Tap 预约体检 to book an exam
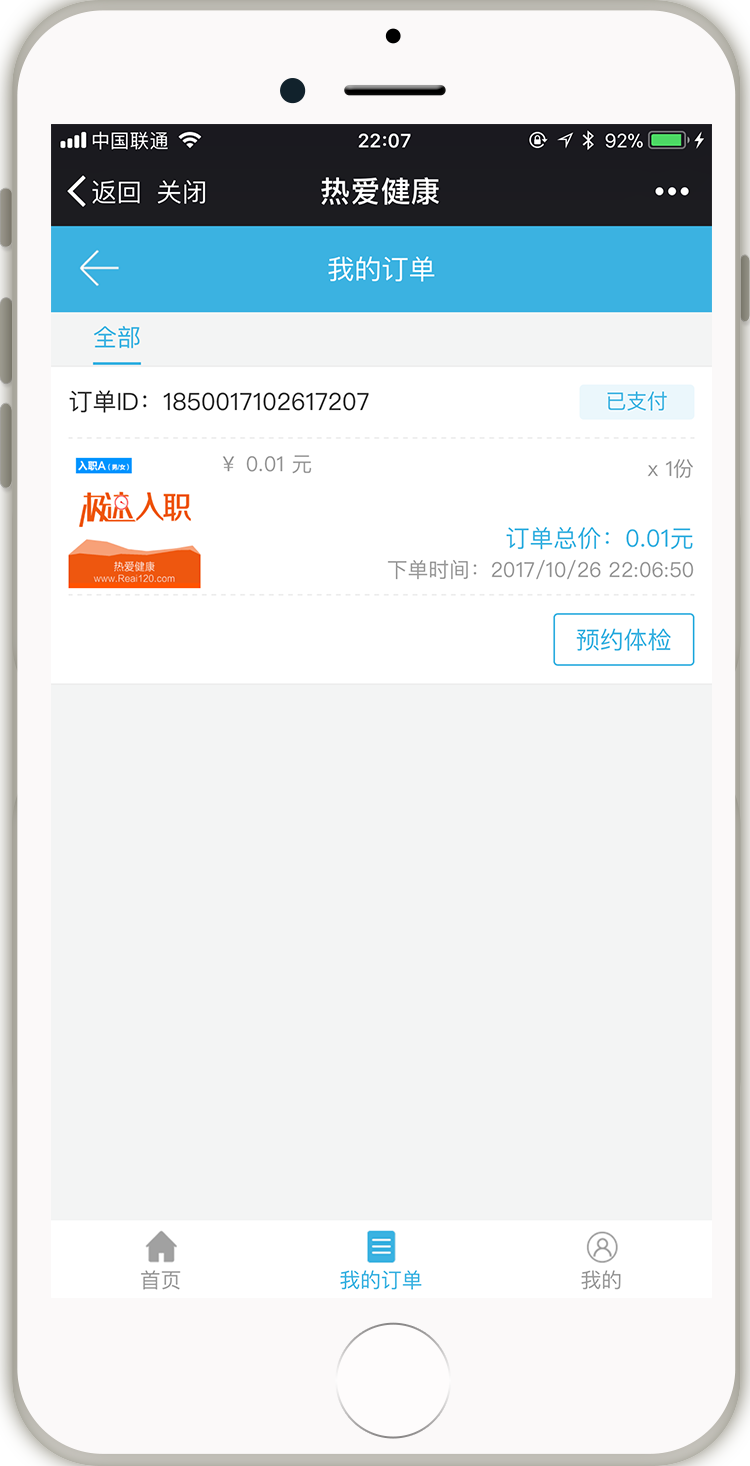750x1466 pixels. [x=623, y=640]
